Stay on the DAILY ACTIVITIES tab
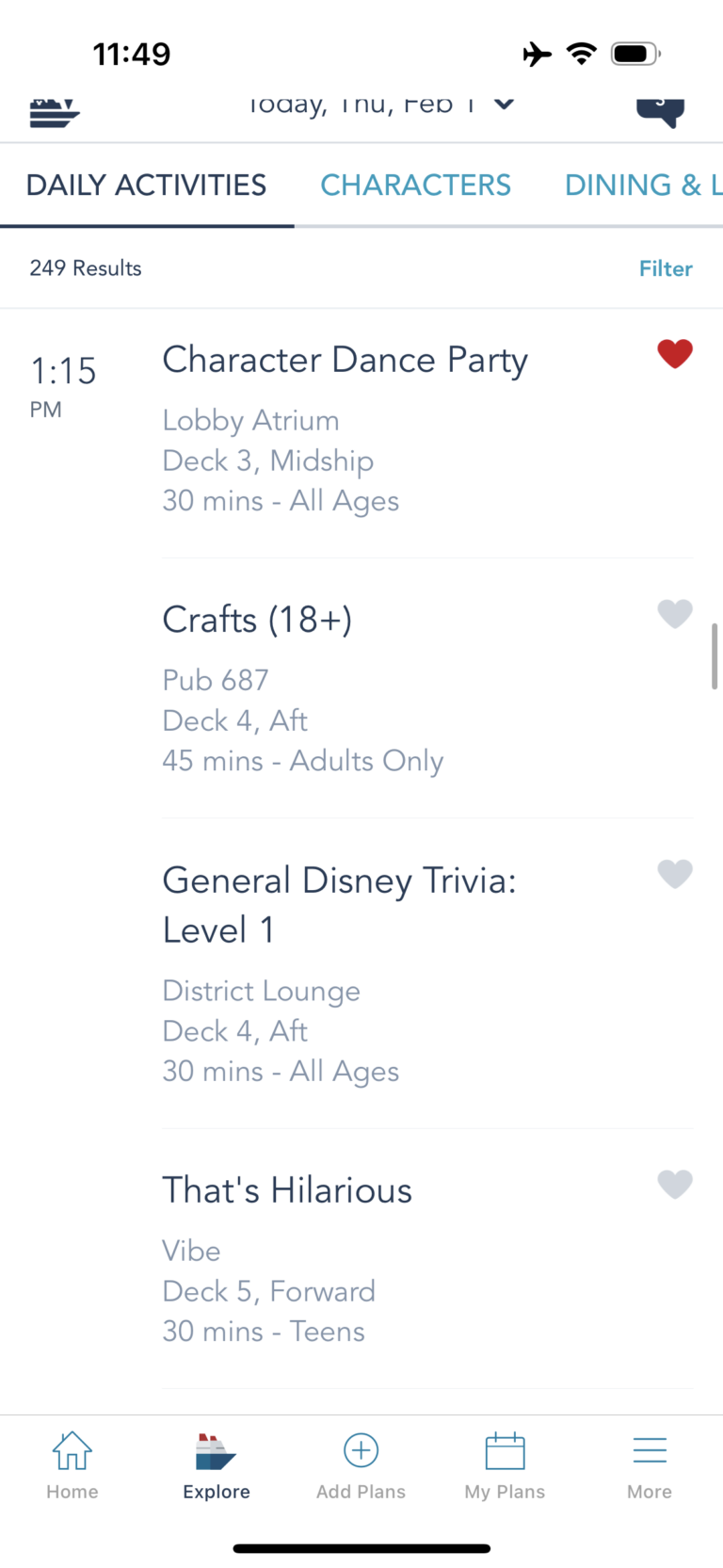This screenshot has width=723, height=1568. click(x=145, y=185)
